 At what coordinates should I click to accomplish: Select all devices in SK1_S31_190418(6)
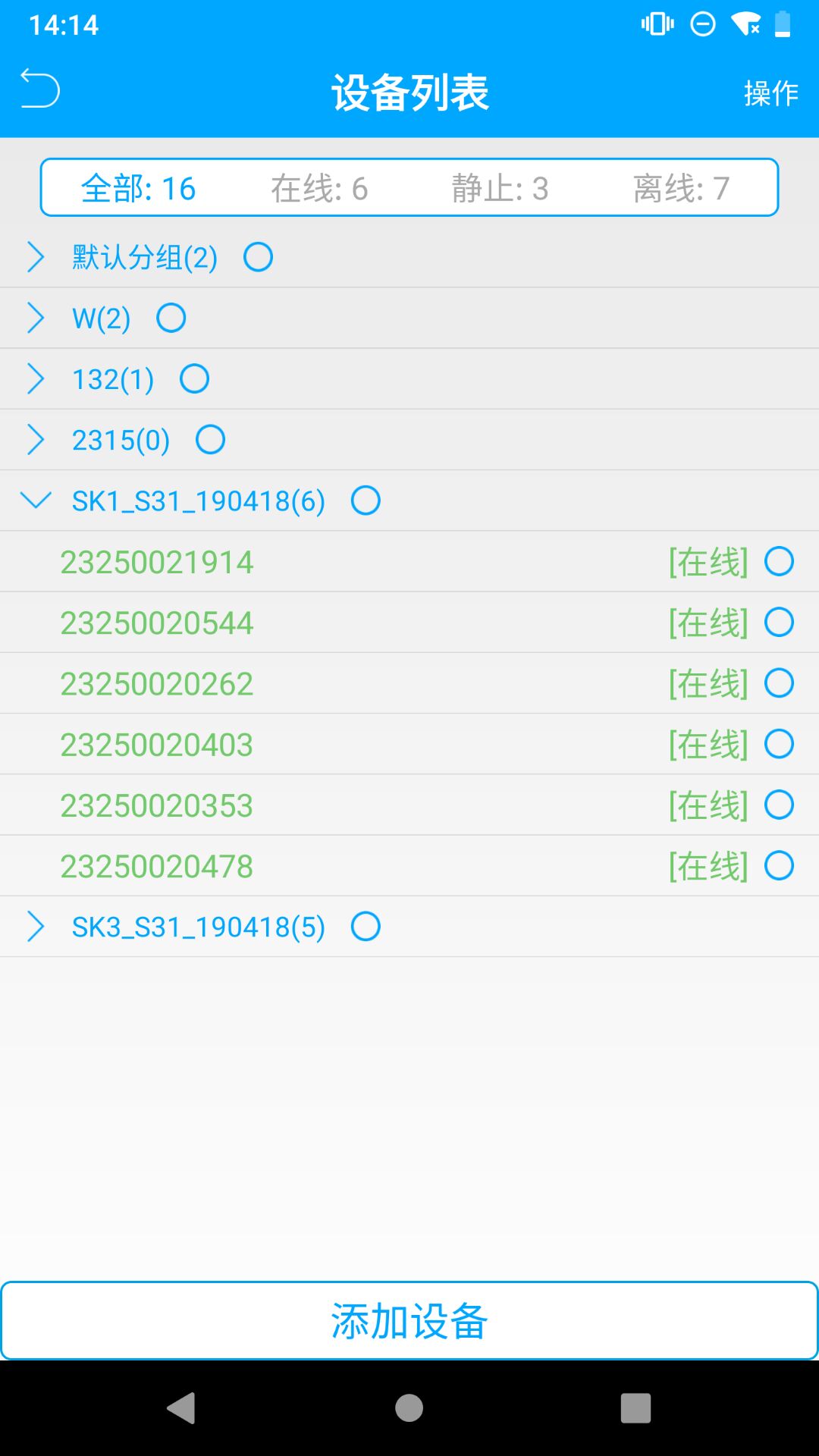[x=366, y=500]
